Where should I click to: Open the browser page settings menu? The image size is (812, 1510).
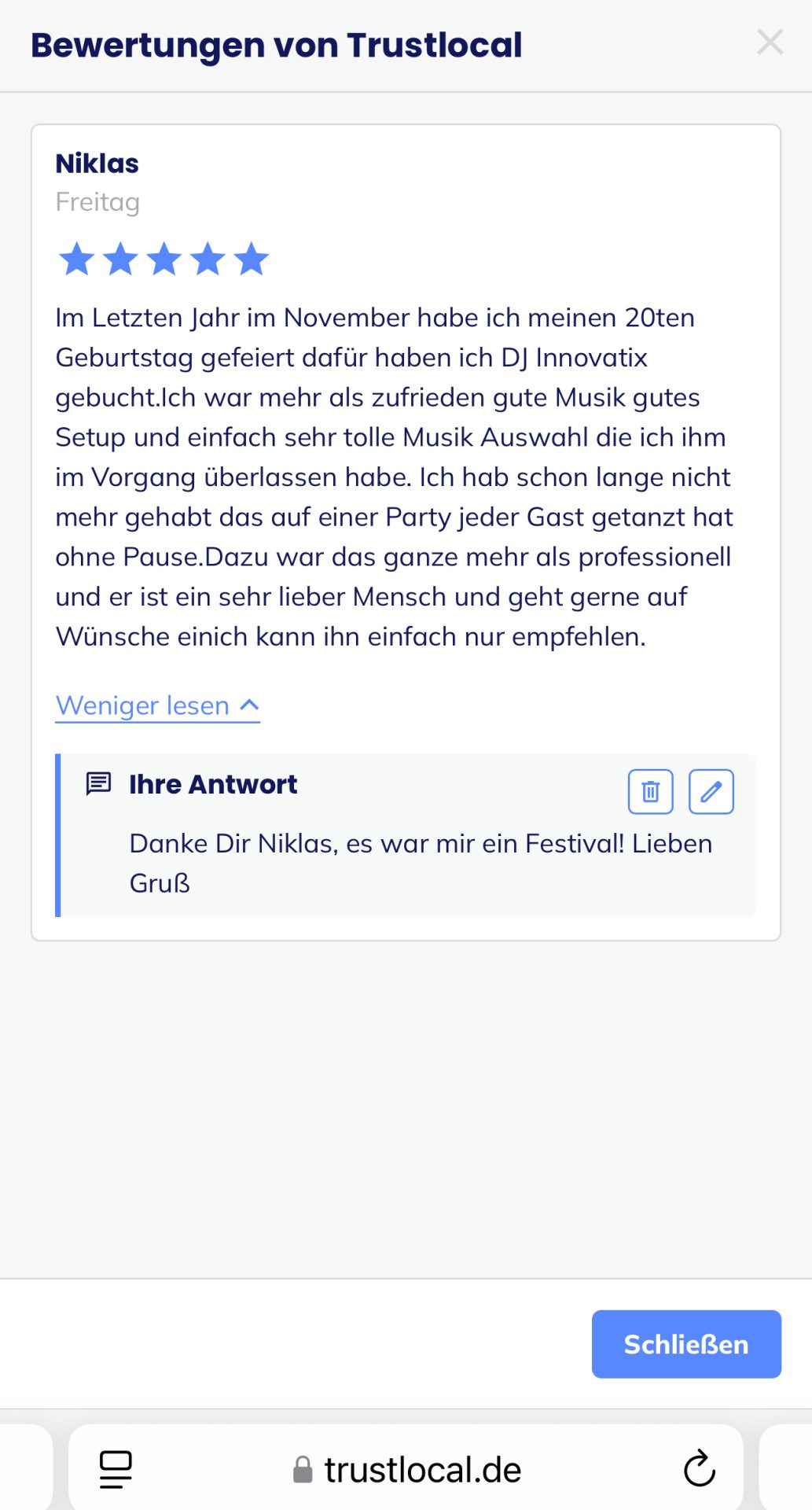tap(116, 1469)
